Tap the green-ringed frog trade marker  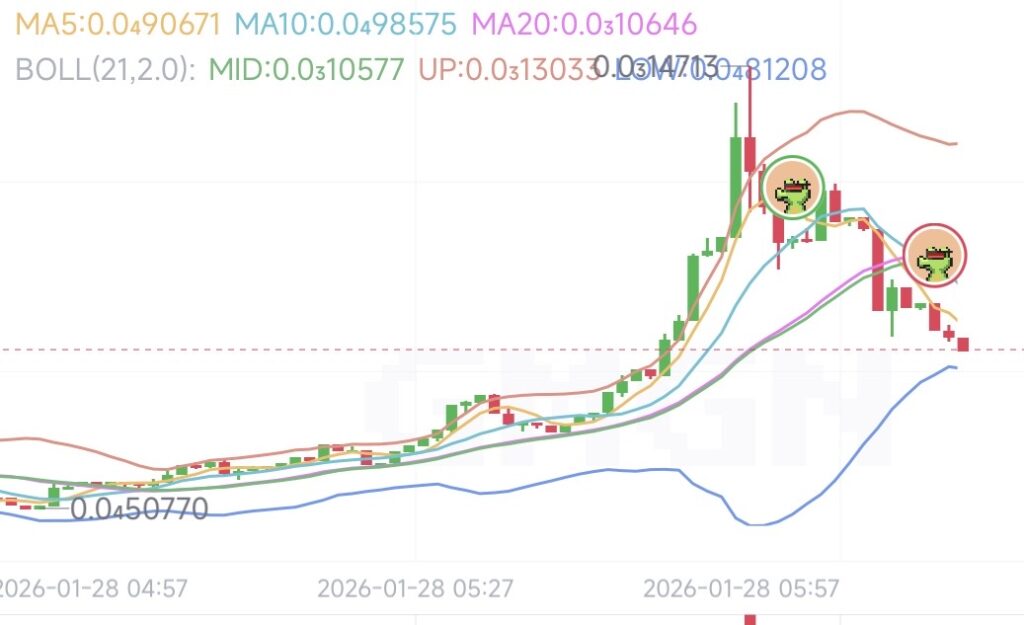(793, 187)
